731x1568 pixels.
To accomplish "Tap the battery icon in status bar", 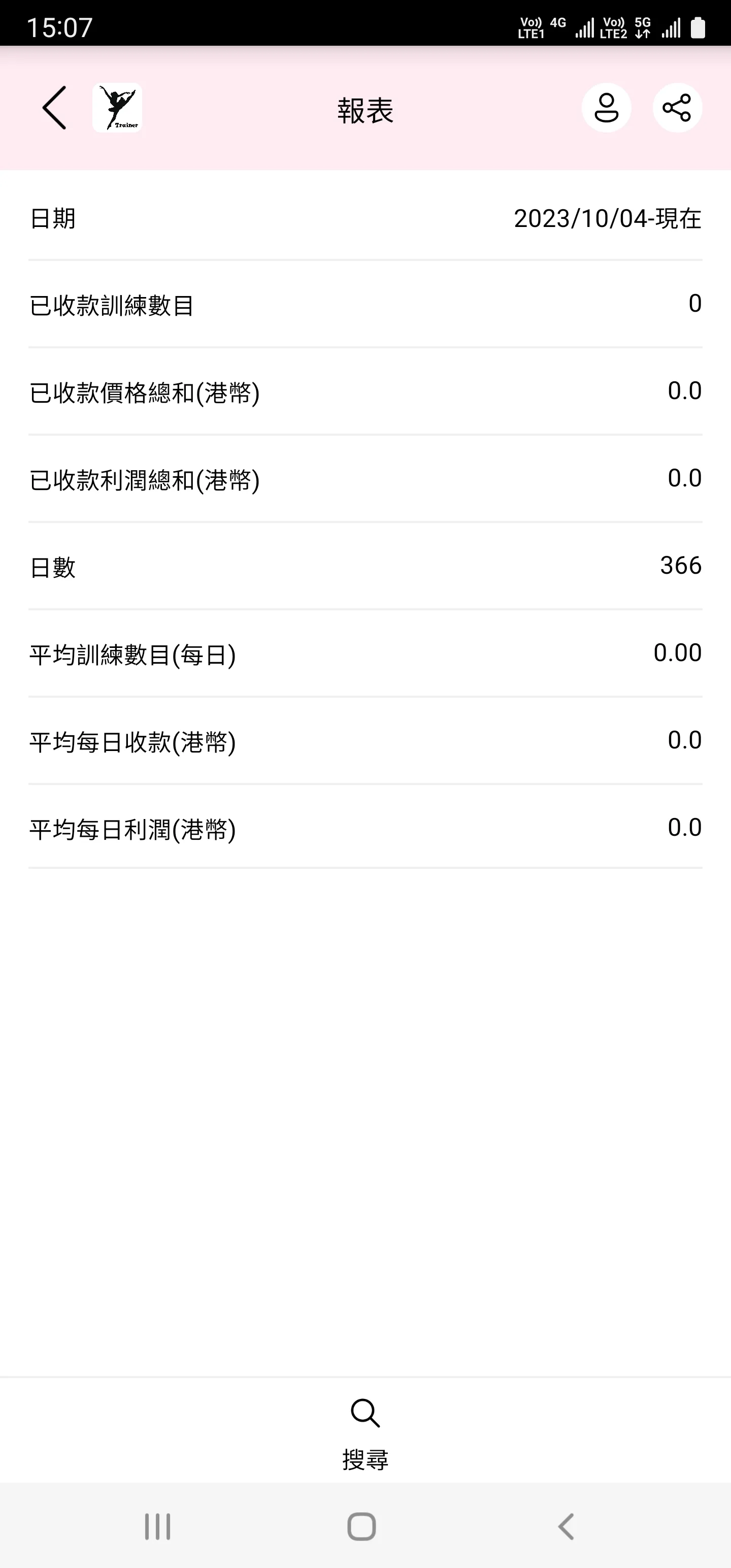I will point(699,25).
